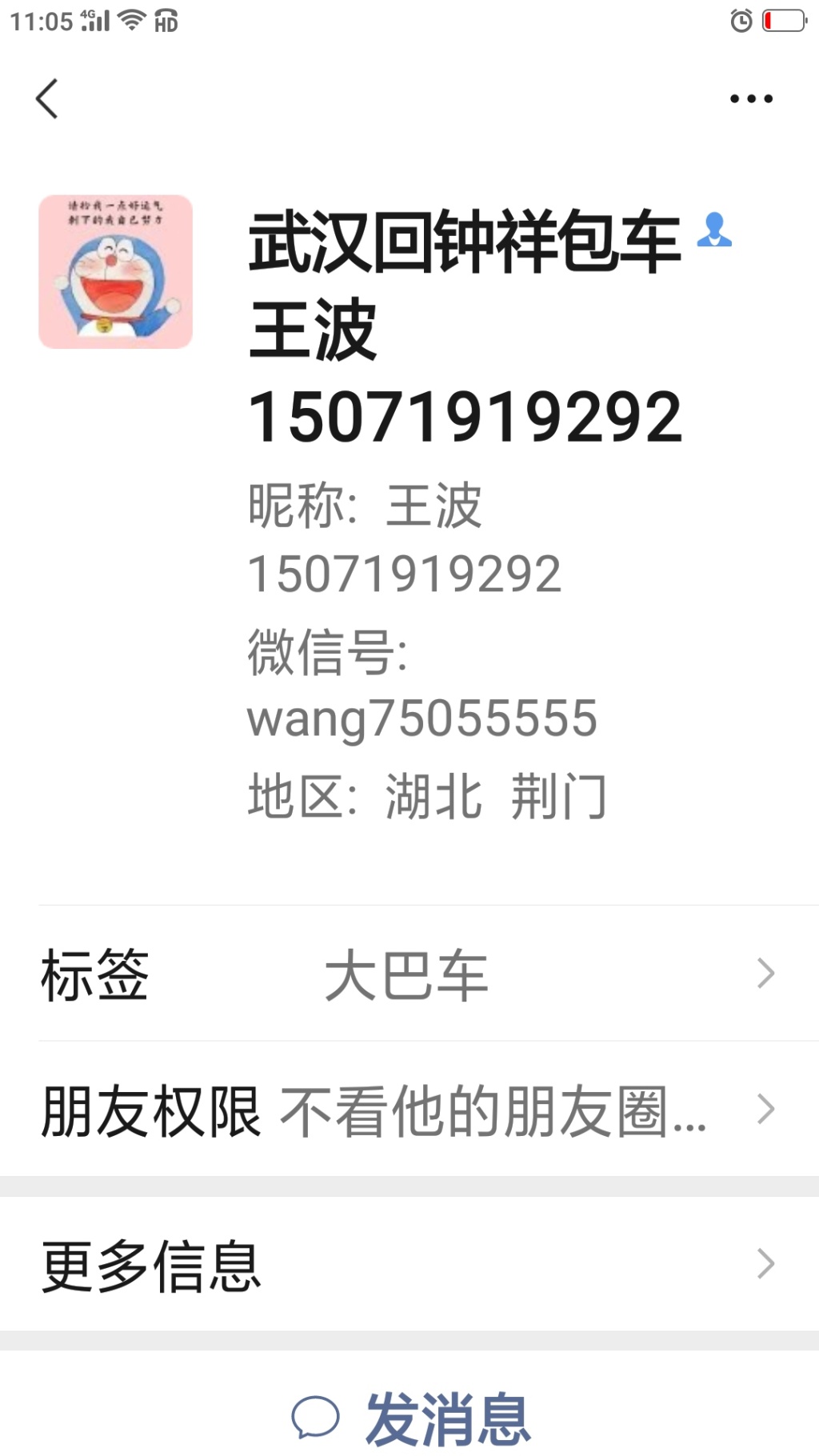819x1456 pixels.
Task: Tap 发消息 to send a message
Action: [411, 1418]
